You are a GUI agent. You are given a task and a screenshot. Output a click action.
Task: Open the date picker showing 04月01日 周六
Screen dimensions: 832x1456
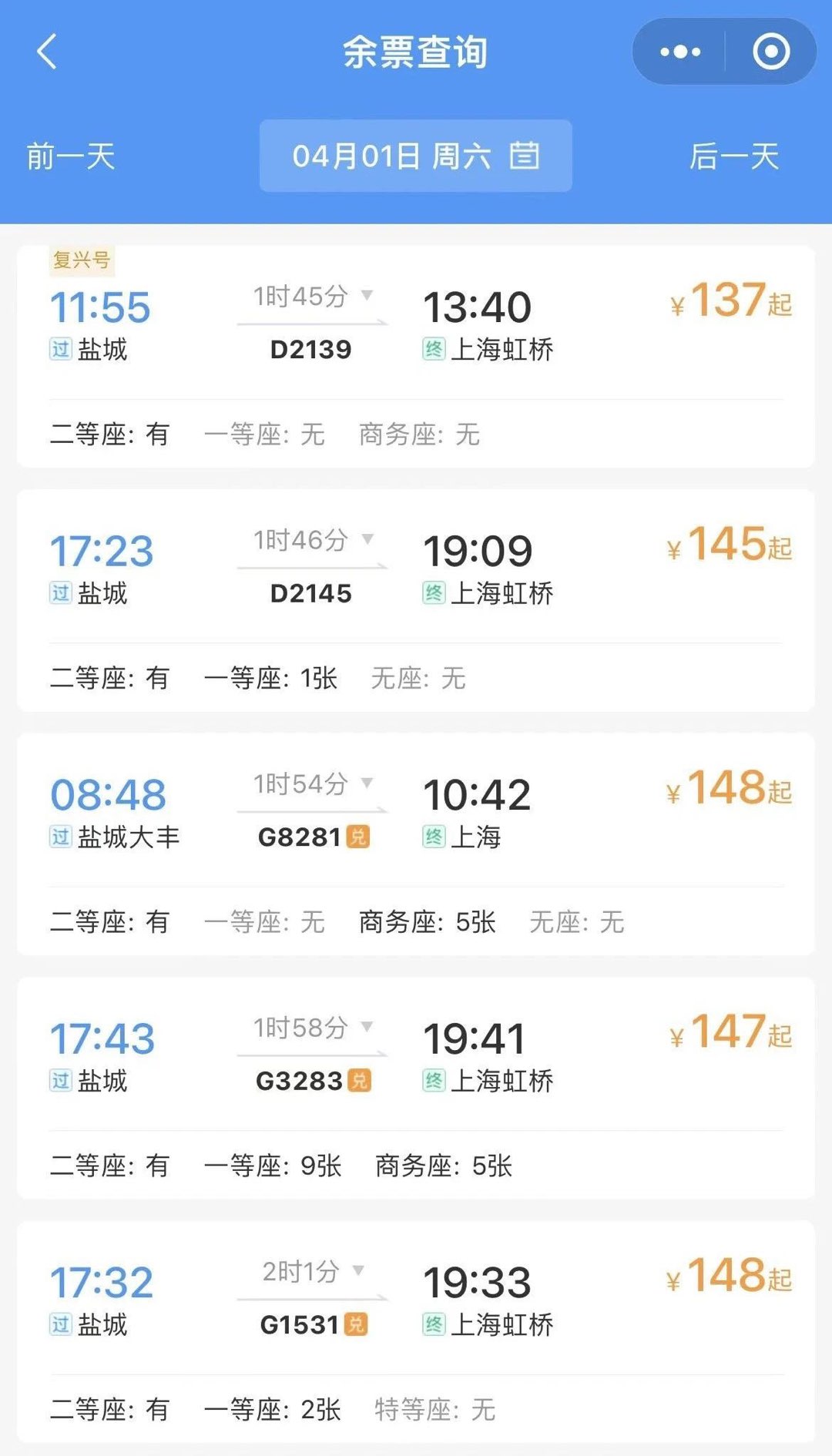pyautogui.click(x=416, y=156)
